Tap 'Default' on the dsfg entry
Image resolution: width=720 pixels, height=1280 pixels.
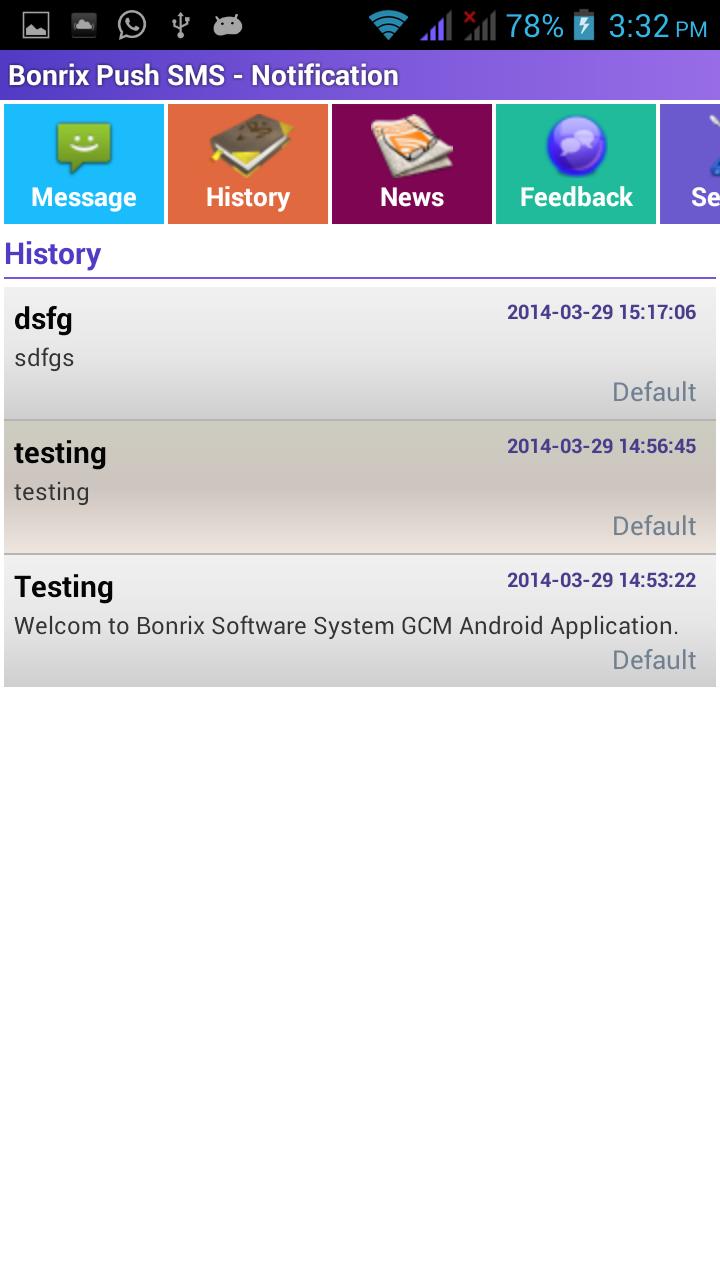click(x=654, y=392)
